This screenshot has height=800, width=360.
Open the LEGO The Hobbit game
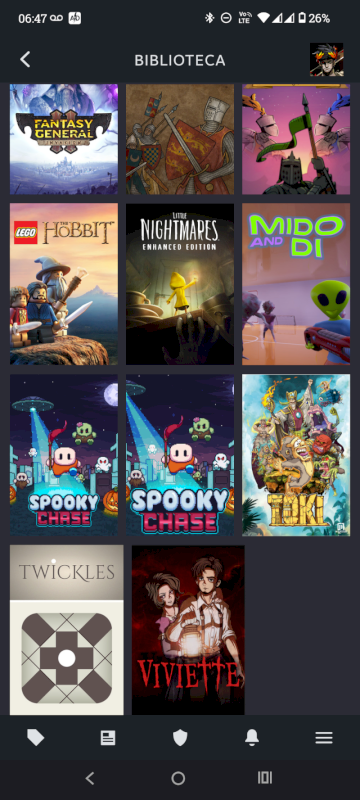64,284
